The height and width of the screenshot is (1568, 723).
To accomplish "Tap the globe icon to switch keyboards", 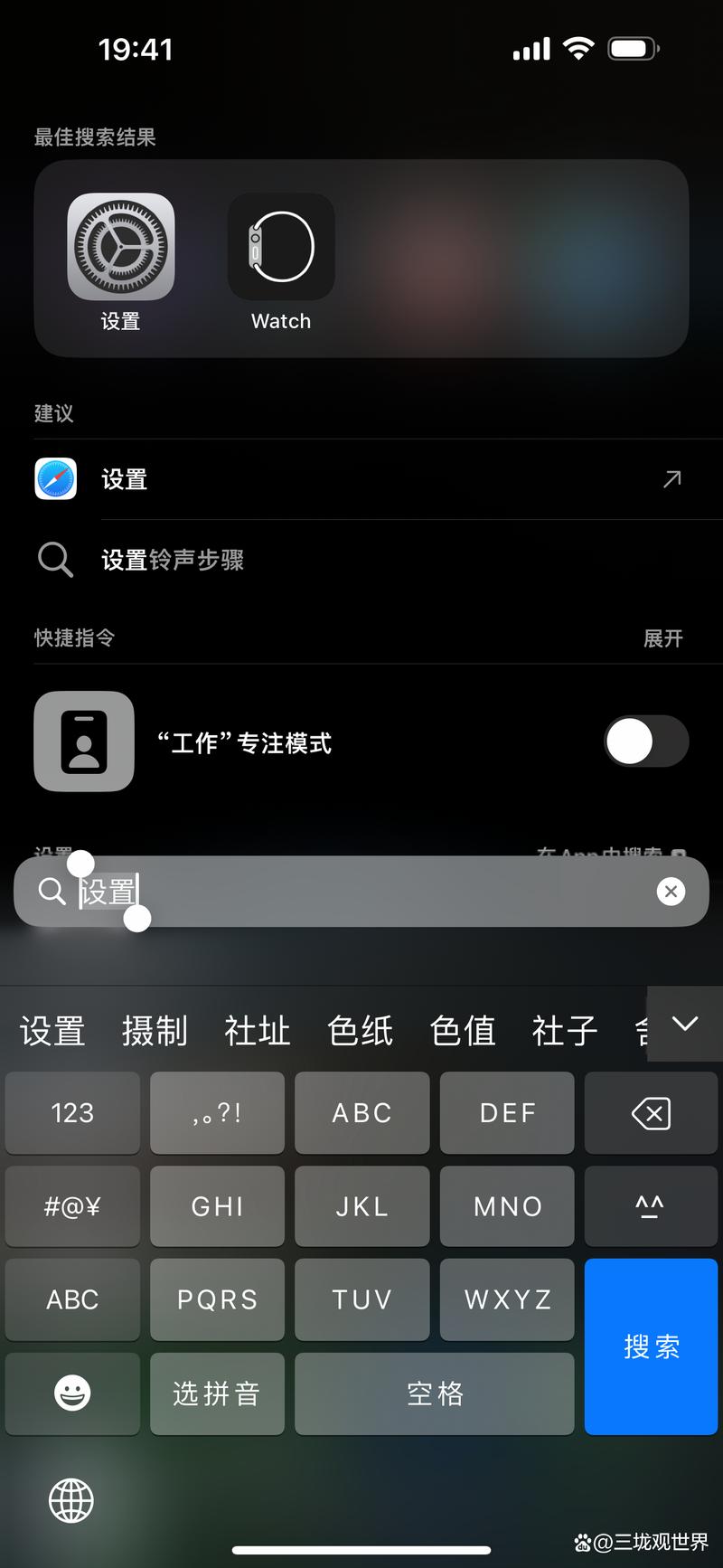I will coord(70,1499).
